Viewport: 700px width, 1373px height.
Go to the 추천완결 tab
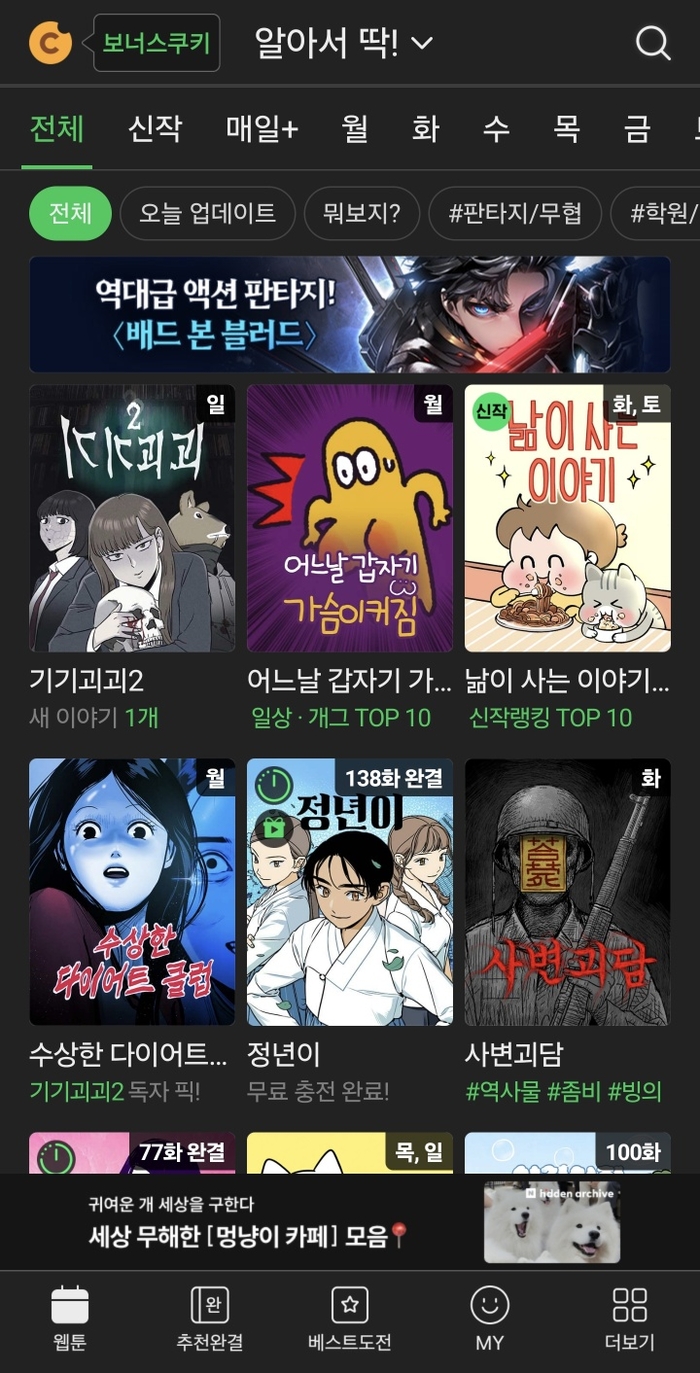pos(210,1320)
